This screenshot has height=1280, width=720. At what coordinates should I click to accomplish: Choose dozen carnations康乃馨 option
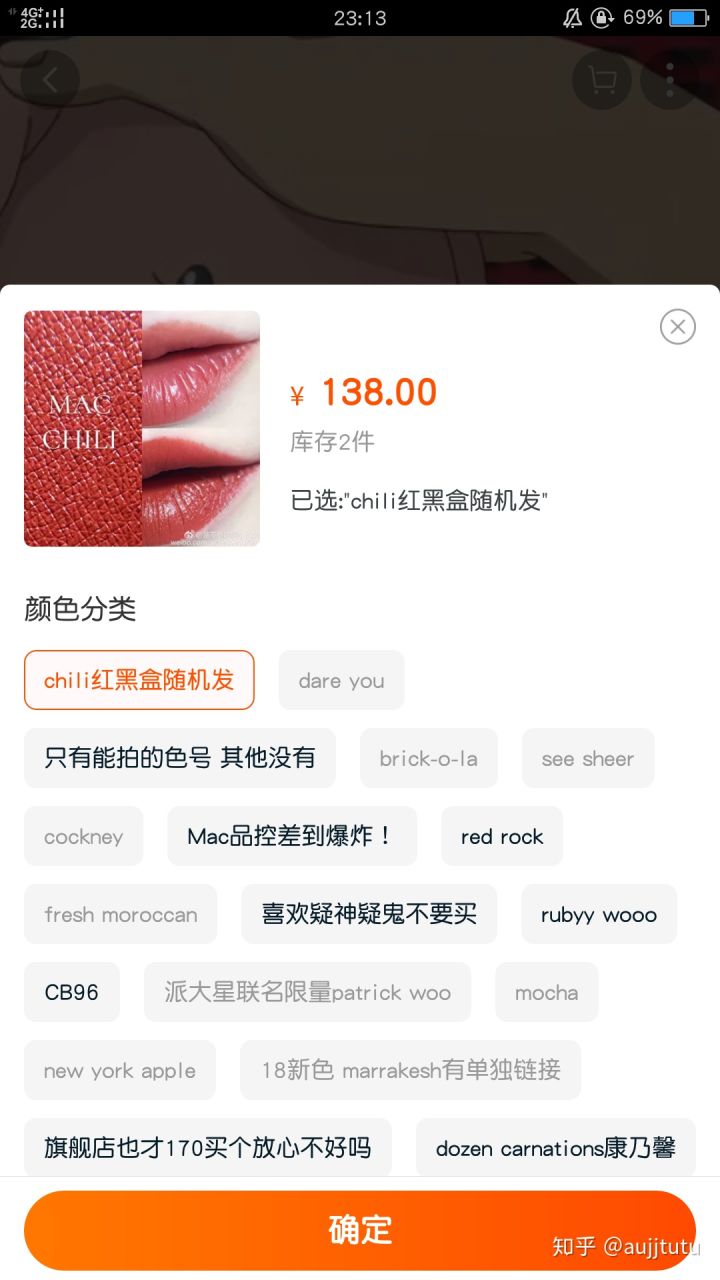(x=555, y=1148)
